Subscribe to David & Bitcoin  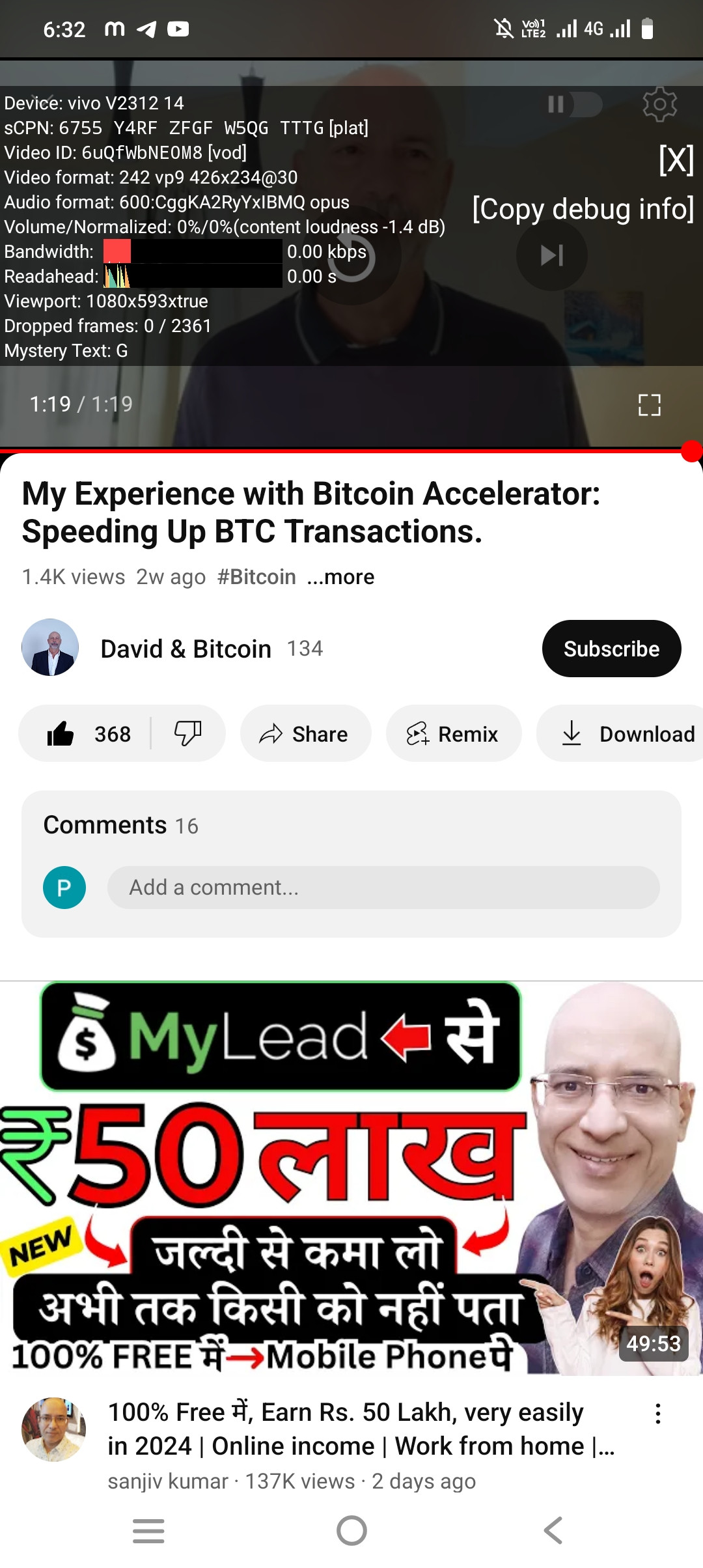[611, 649]
